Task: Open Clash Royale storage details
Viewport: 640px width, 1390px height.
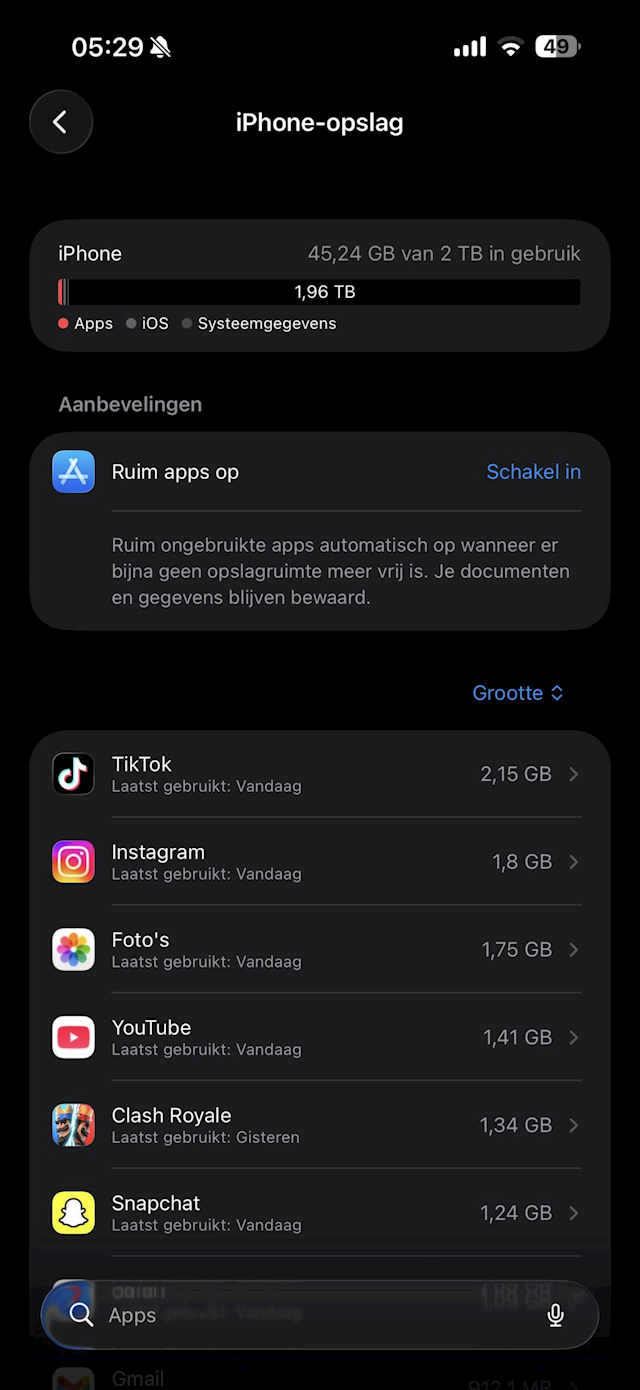Action: pos(320,1125)
